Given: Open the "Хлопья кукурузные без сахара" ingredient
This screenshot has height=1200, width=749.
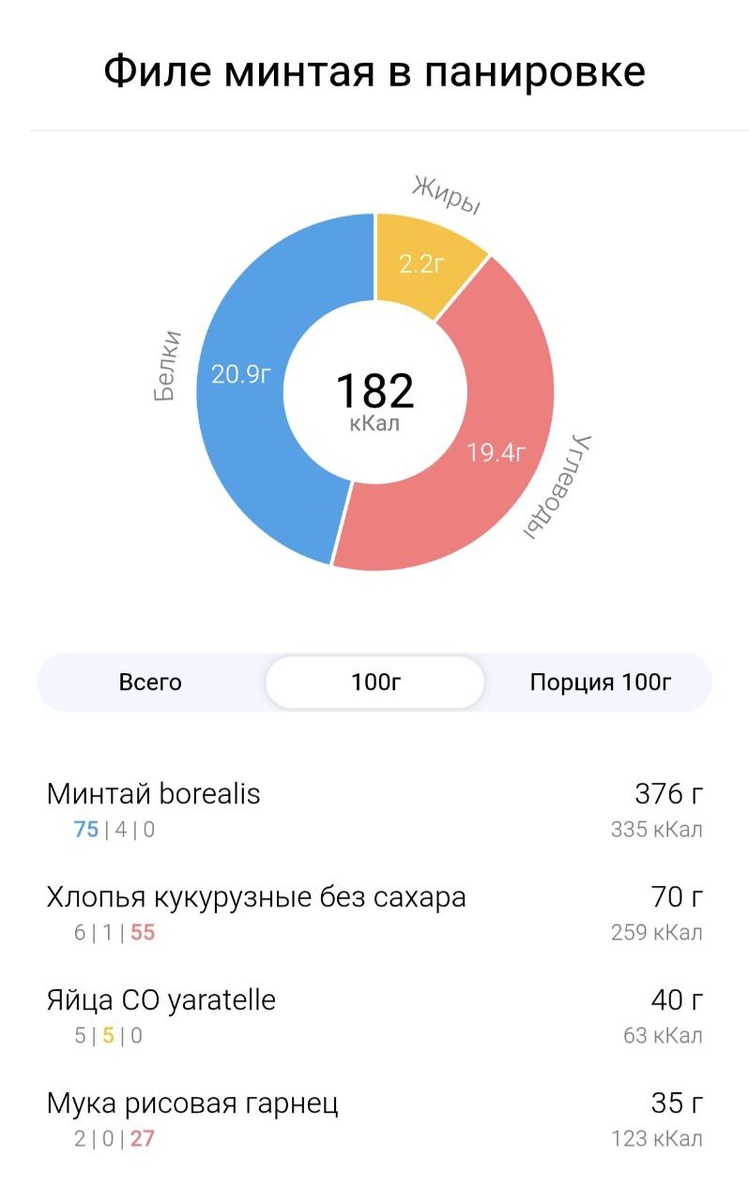Looking at the screenshot, I should pos(256,897).
